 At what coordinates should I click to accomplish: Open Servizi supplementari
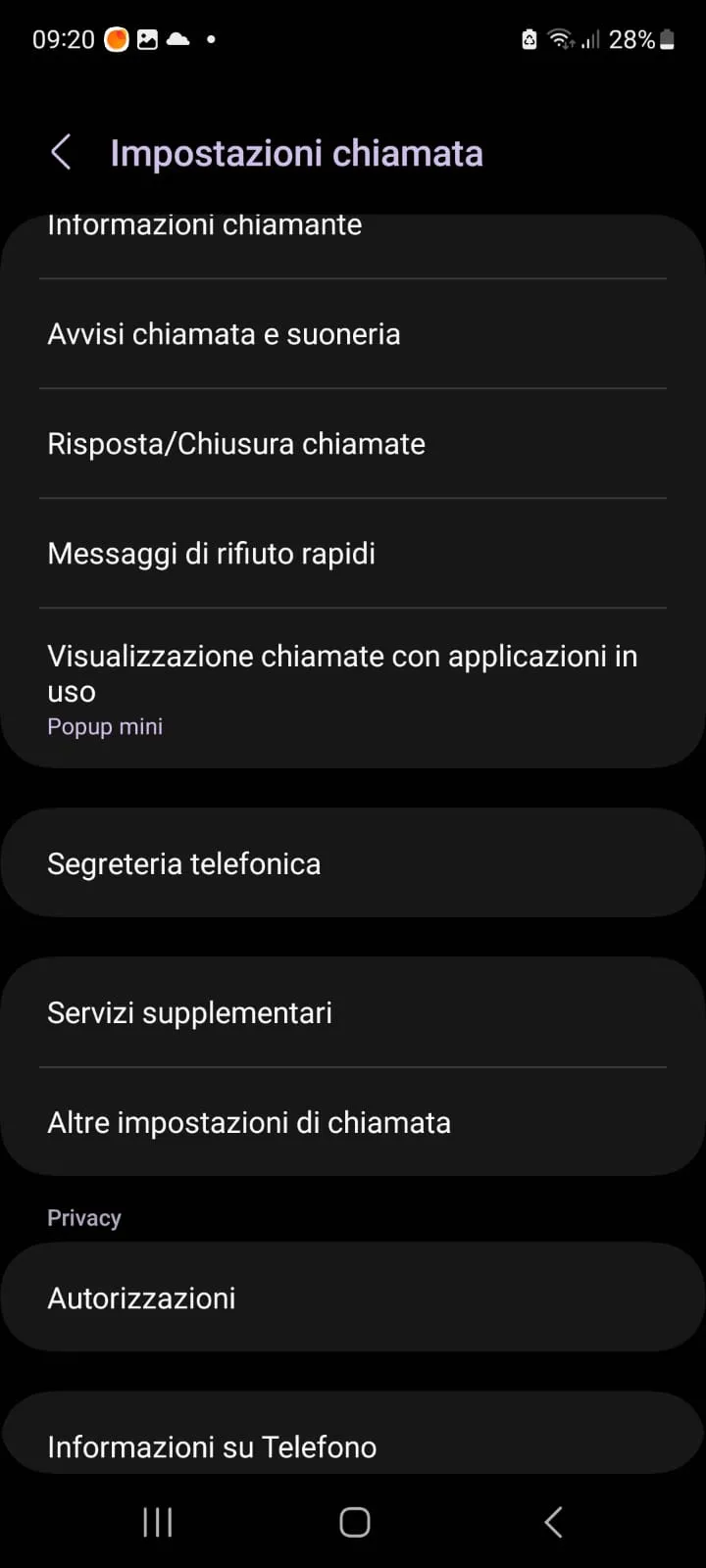point(353,1012)
